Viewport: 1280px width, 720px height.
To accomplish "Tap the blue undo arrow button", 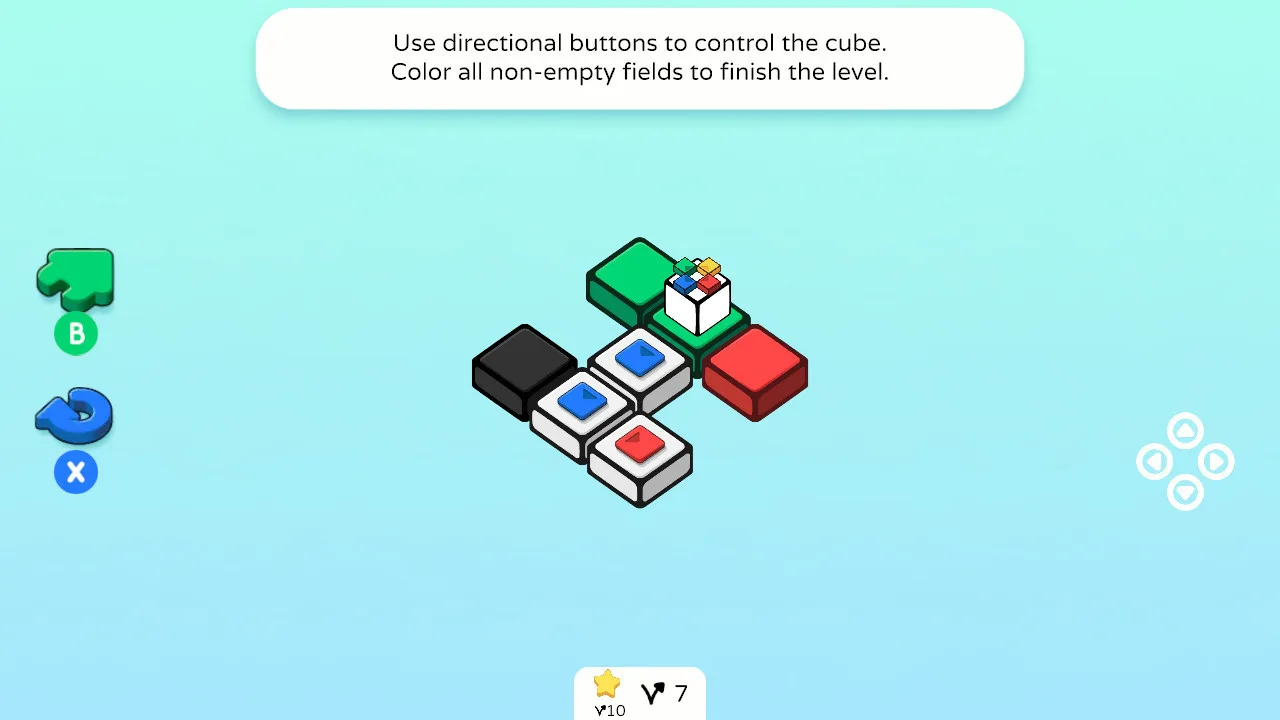I will 75,416.
